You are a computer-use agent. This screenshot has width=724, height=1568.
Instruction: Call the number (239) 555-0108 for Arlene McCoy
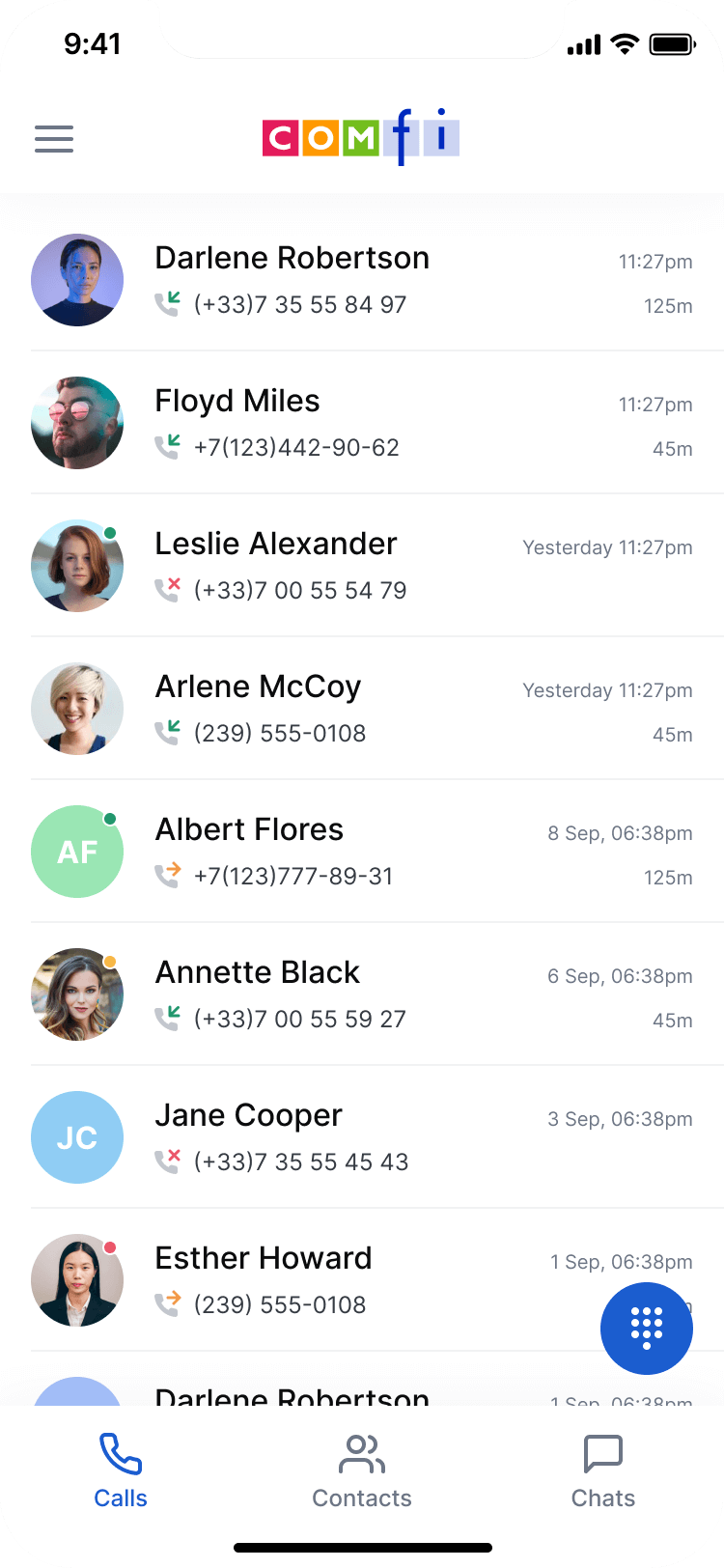pos(279,734)
